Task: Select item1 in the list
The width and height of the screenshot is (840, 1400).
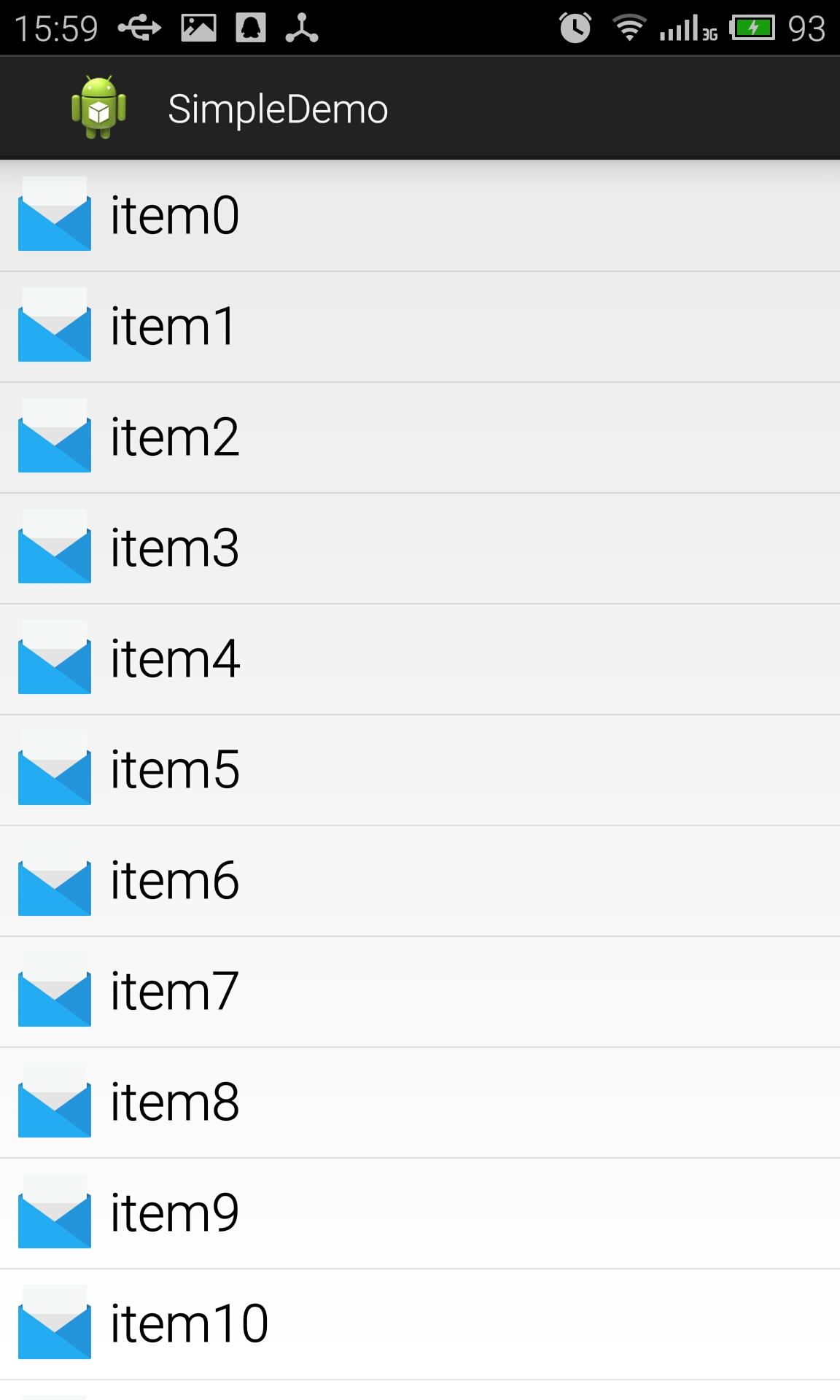Action: click(x=420, y=327)
